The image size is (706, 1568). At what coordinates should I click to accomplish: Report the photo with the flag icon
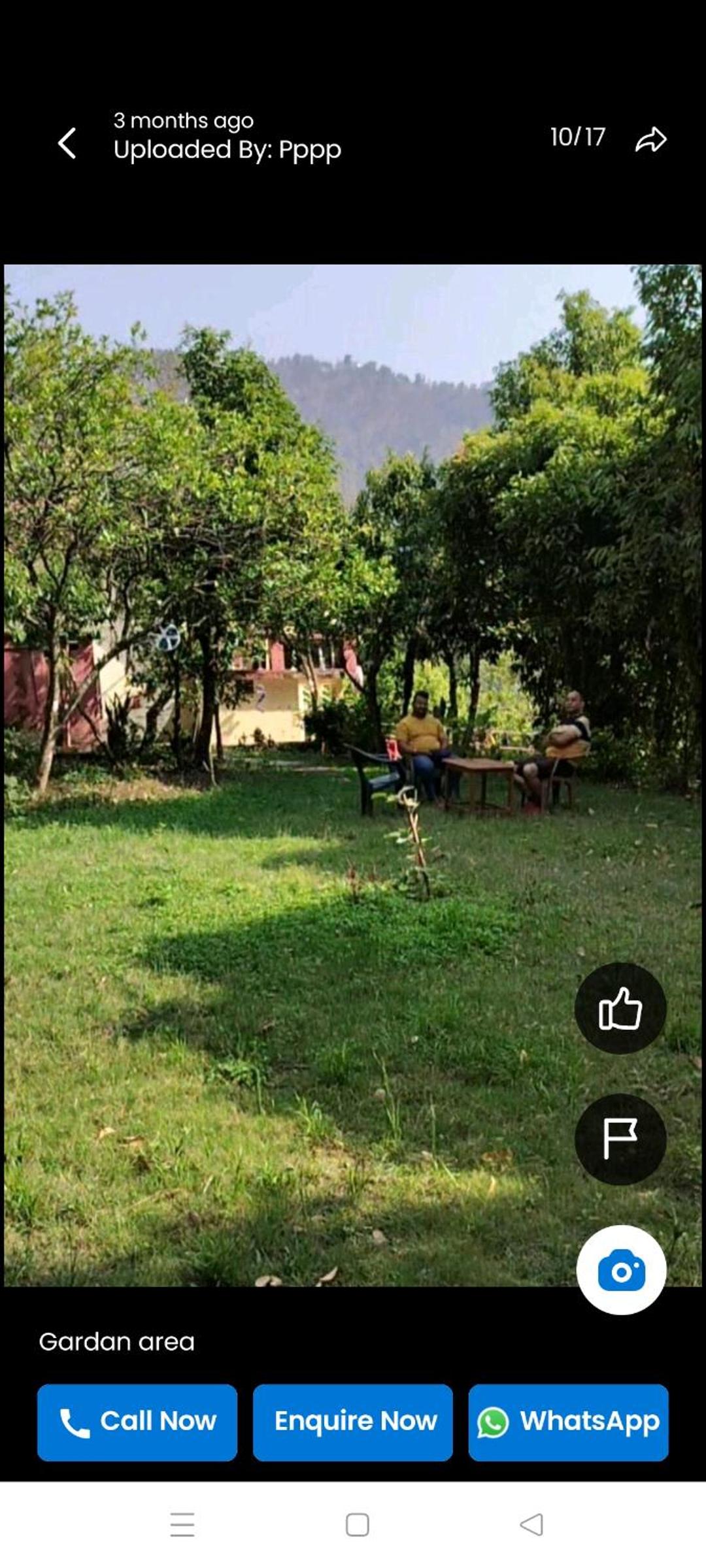[x=620, y=1139]
